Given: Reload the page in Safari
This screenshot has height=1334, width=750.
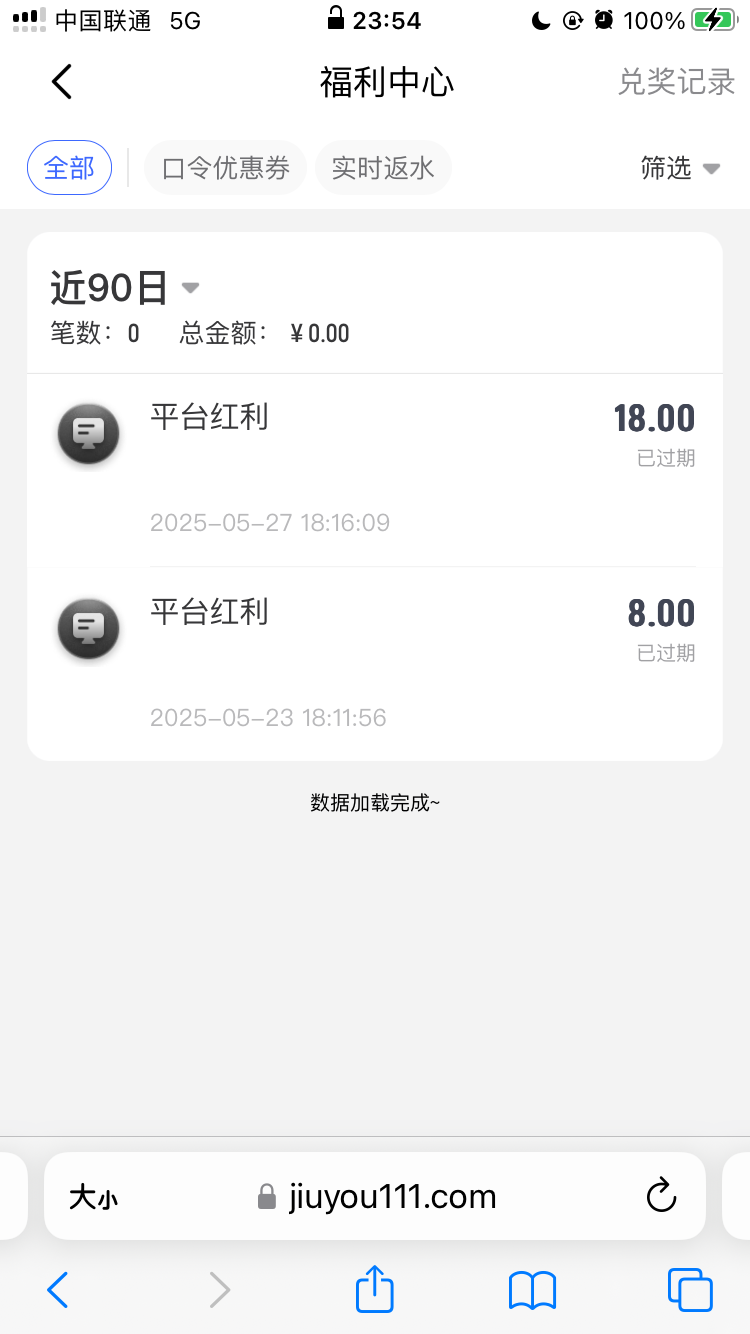Looking at the screenshot, I should (x=661, y=1196).
